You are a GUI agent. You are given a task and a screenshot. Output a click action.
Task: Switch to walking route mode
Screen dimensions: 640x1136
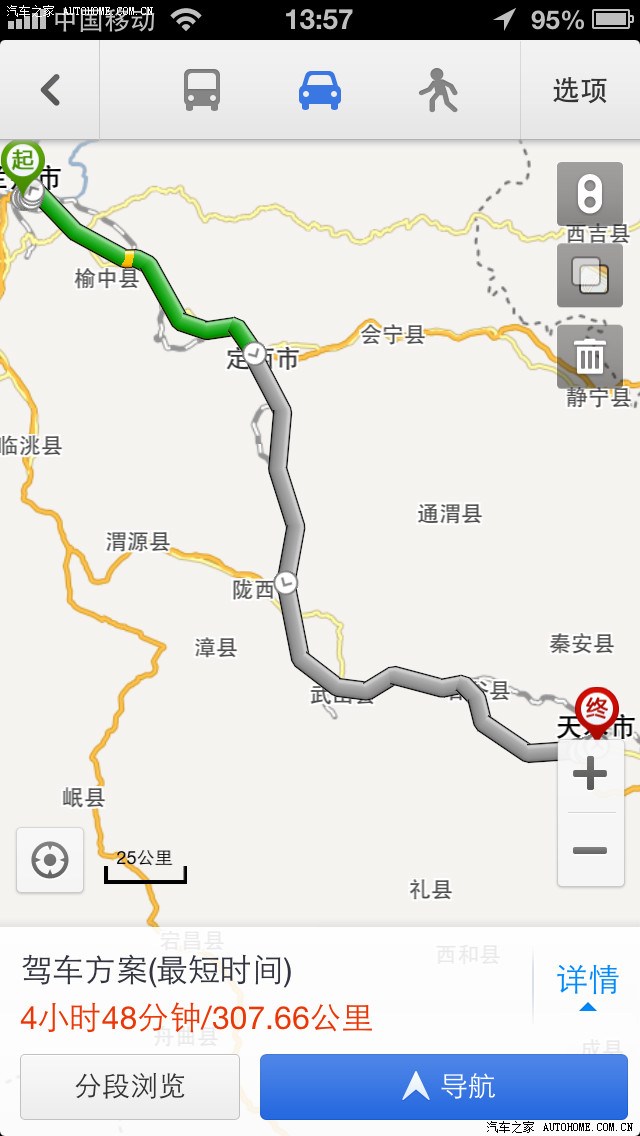[x=438, y=91]
